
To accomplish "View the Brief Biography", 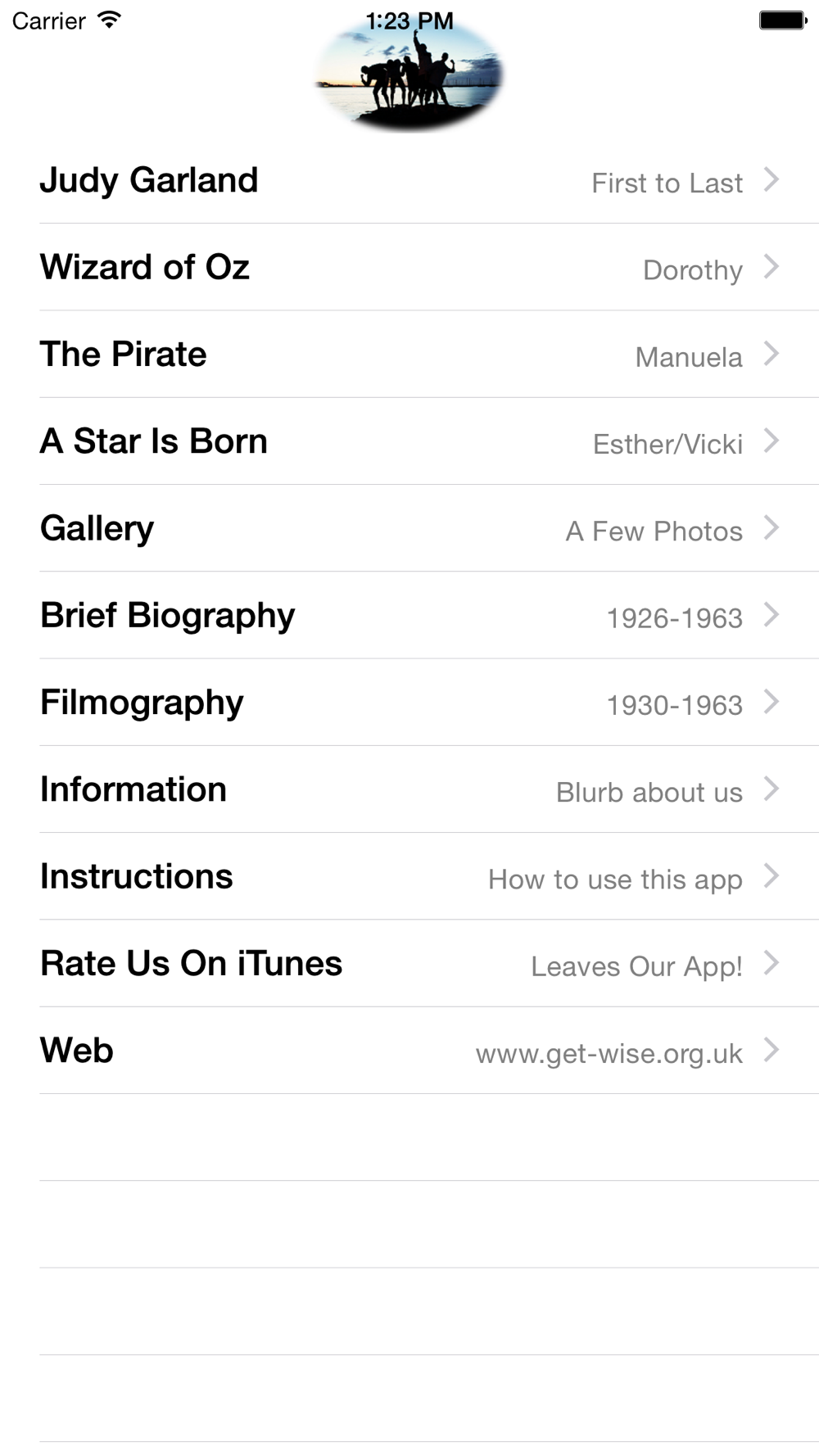I will 409,615.
